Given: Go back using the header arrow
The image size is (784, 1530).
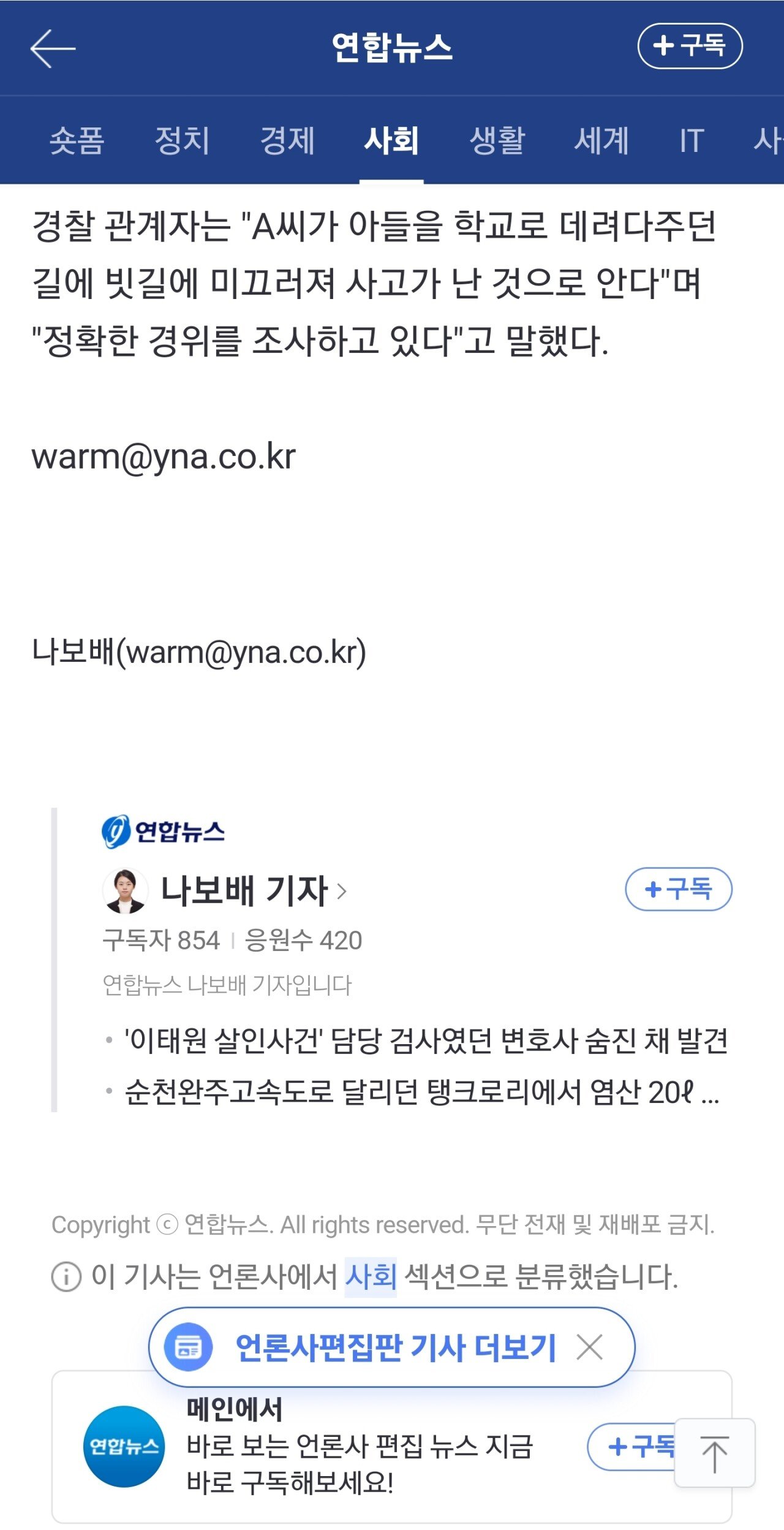Looking at the screenshot, I should (53, 48).
